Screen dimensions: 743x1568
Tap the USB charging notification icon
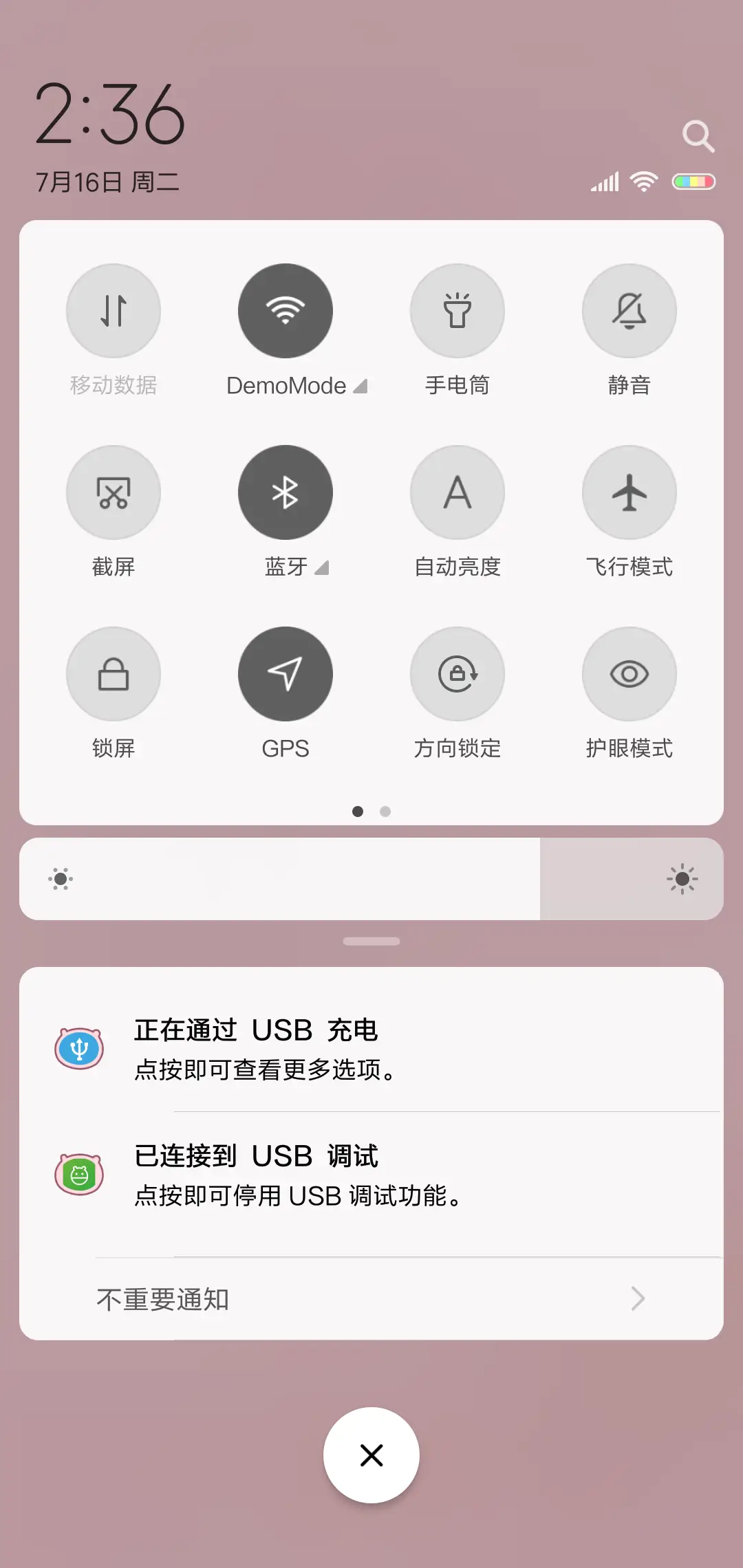80,1047
